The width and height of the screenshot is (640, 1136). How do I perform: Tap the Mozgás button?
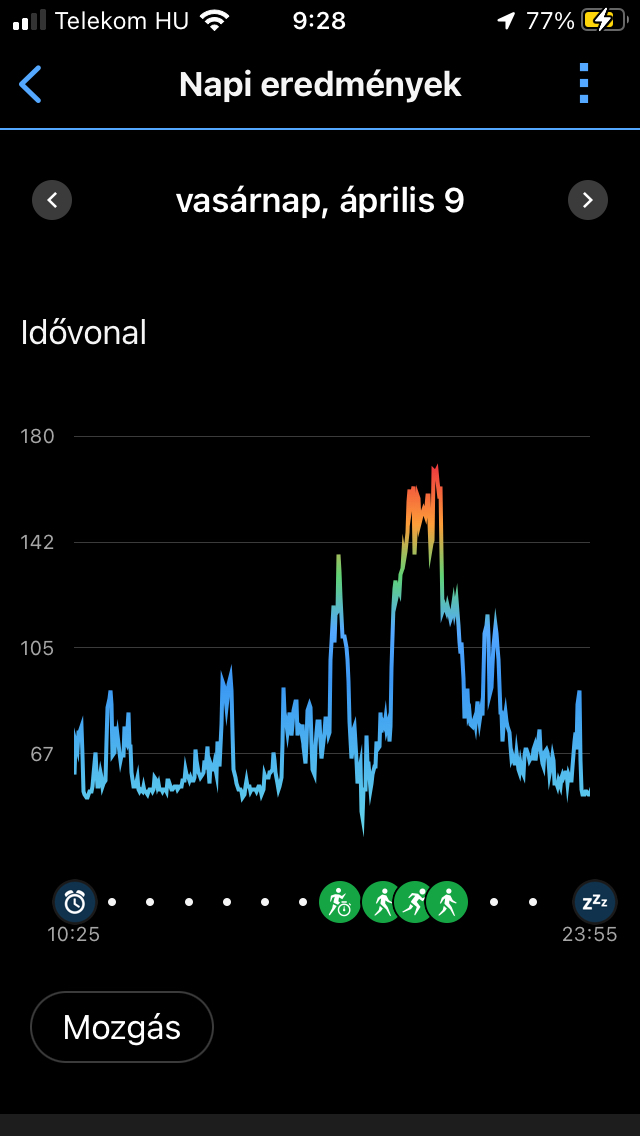122,1027
